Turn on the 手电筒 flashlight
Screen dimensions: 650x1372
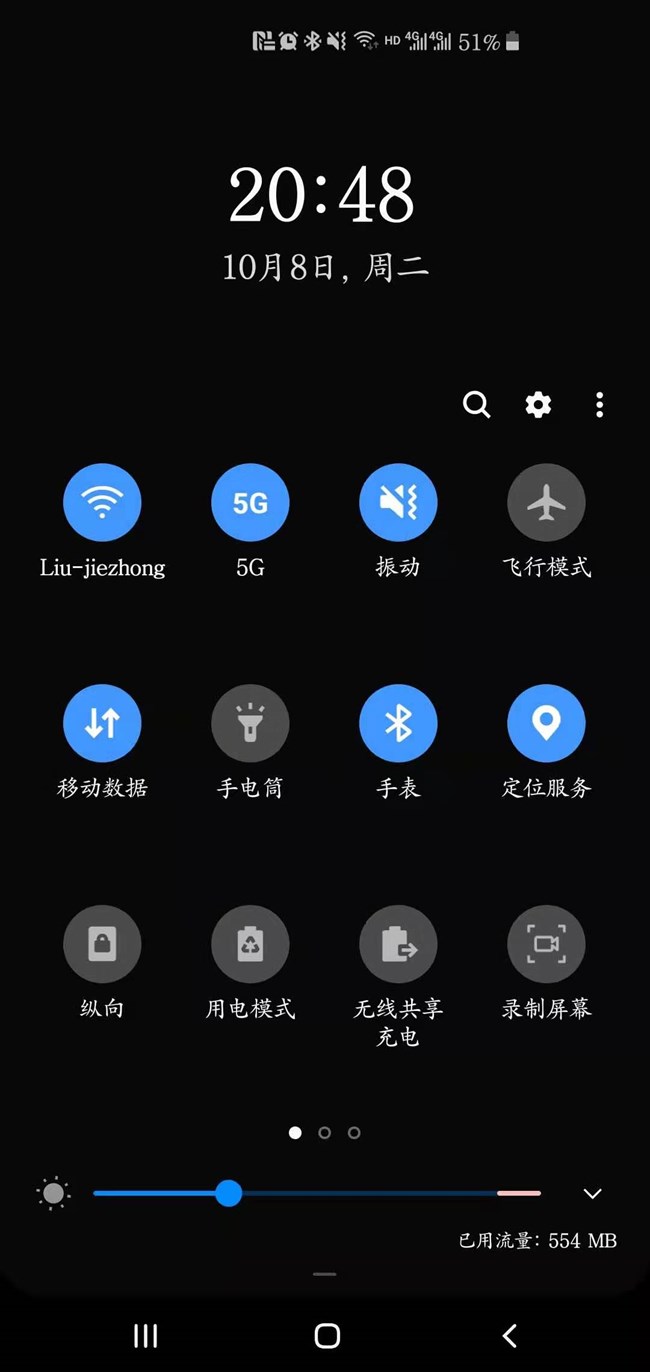pyautogui.click(x=250, y=723)
